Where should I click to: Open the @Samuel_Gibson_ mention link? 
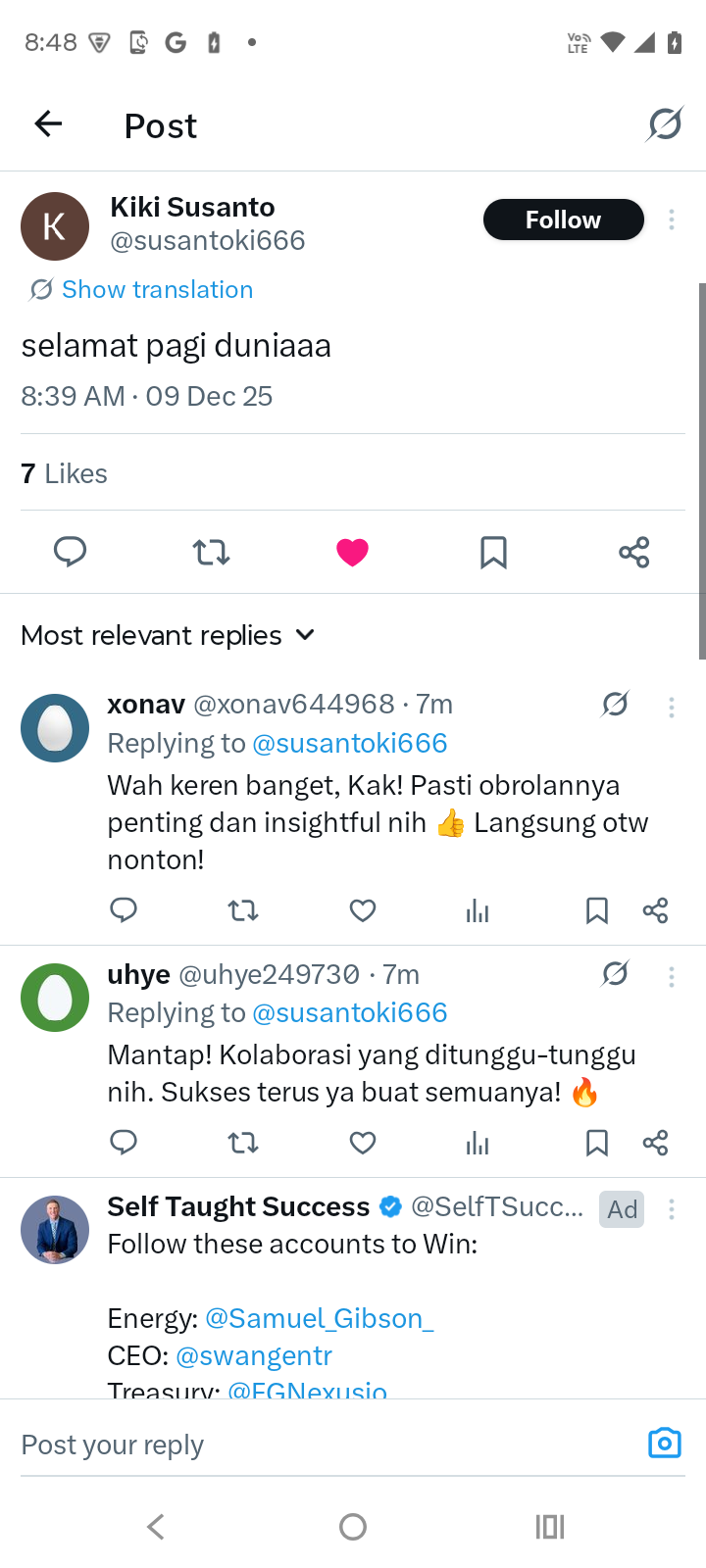(x=319, y=1318)
